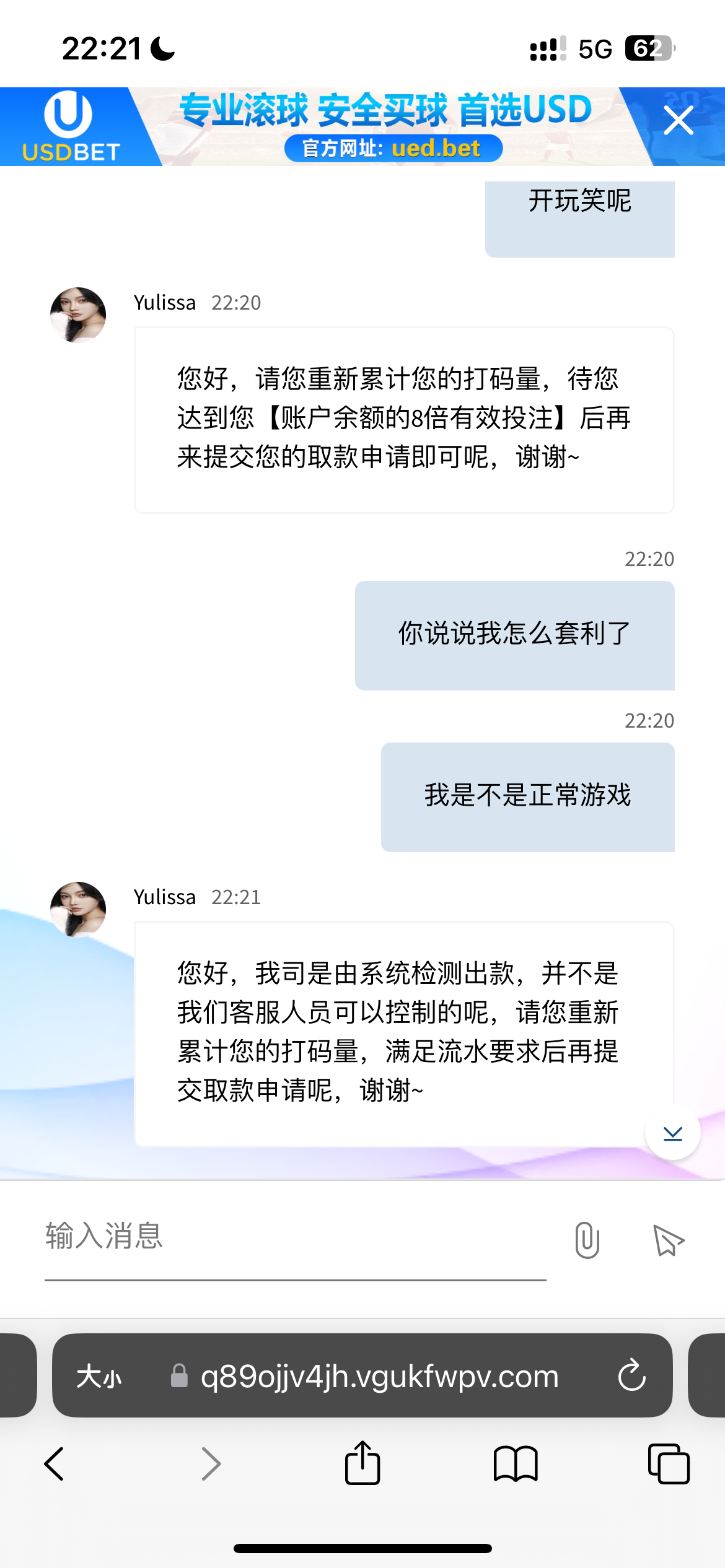Viewport: 725px width, 1568px height.
Task: Tap the address bar URL
Action: click(379, 1376)
